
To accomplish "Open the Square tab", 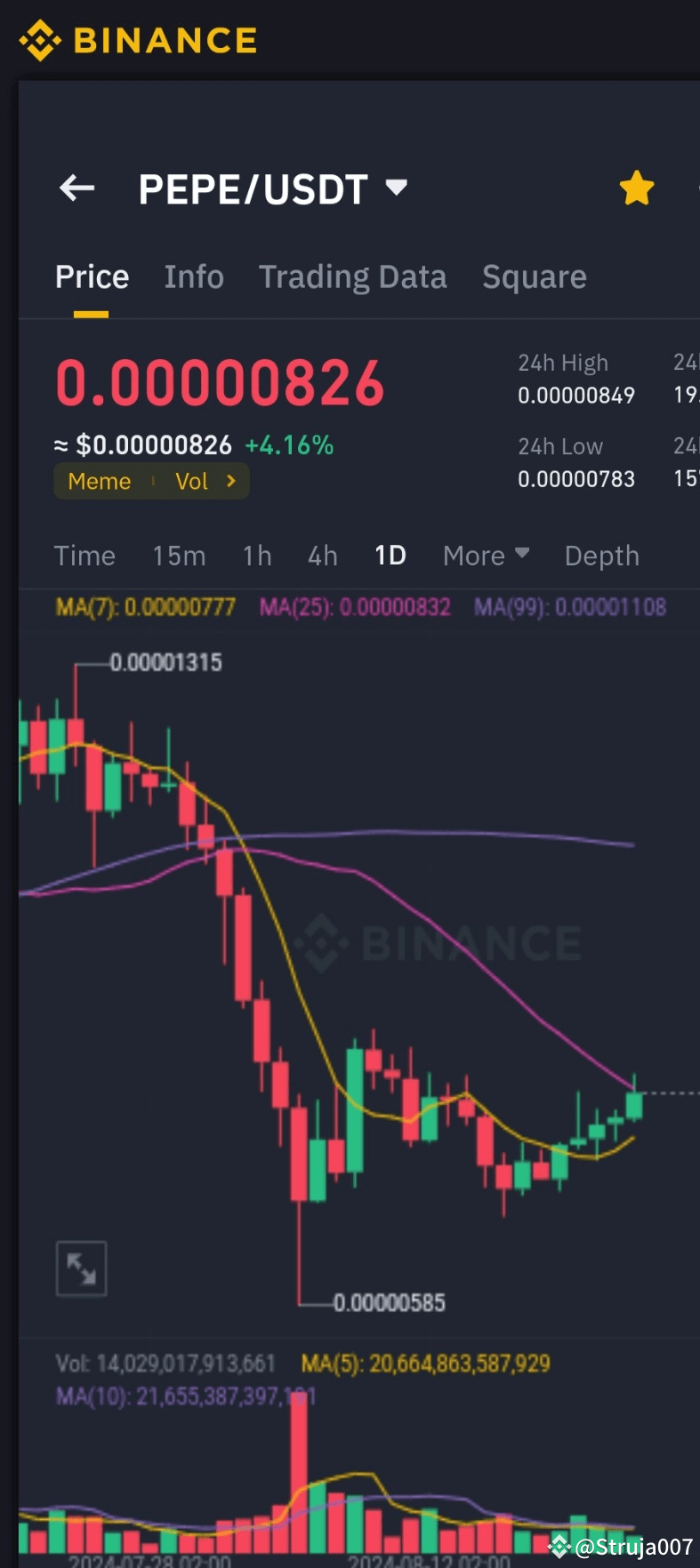I will click(534, 276).
